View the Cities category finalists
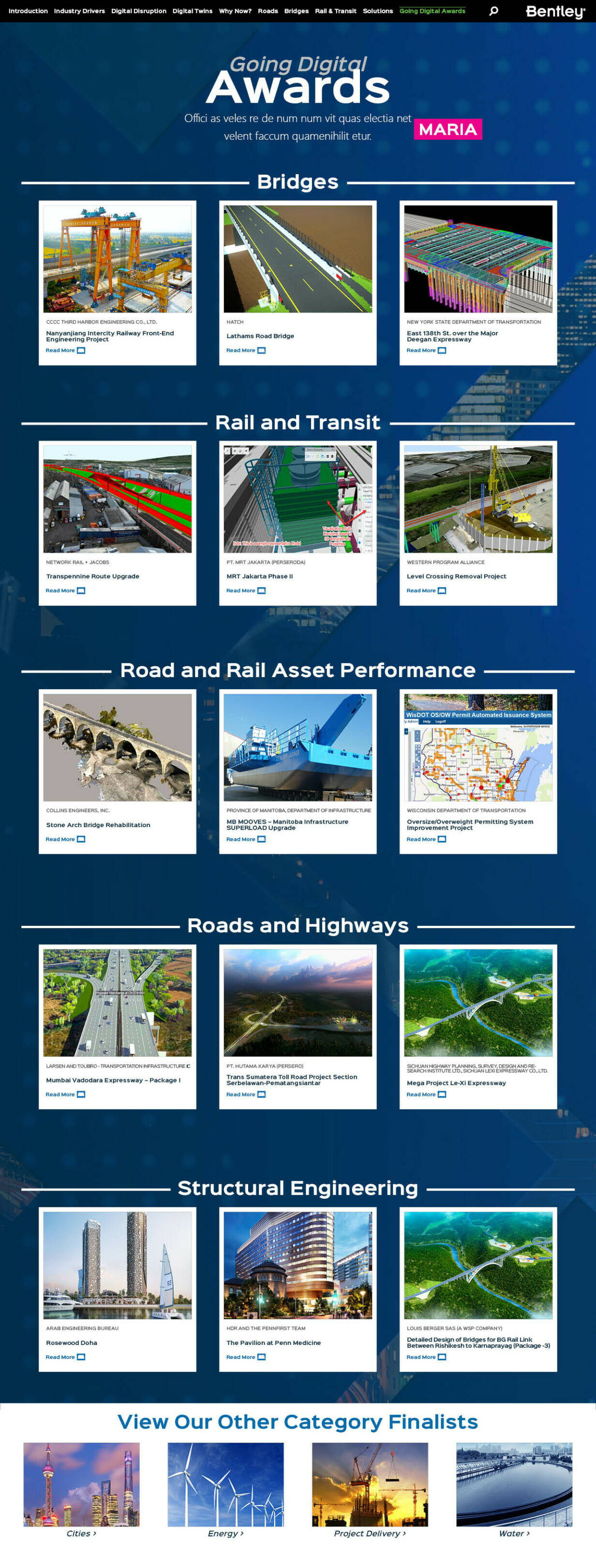Viewport: 596px width, 1568px height. (x=81, y=1533)
